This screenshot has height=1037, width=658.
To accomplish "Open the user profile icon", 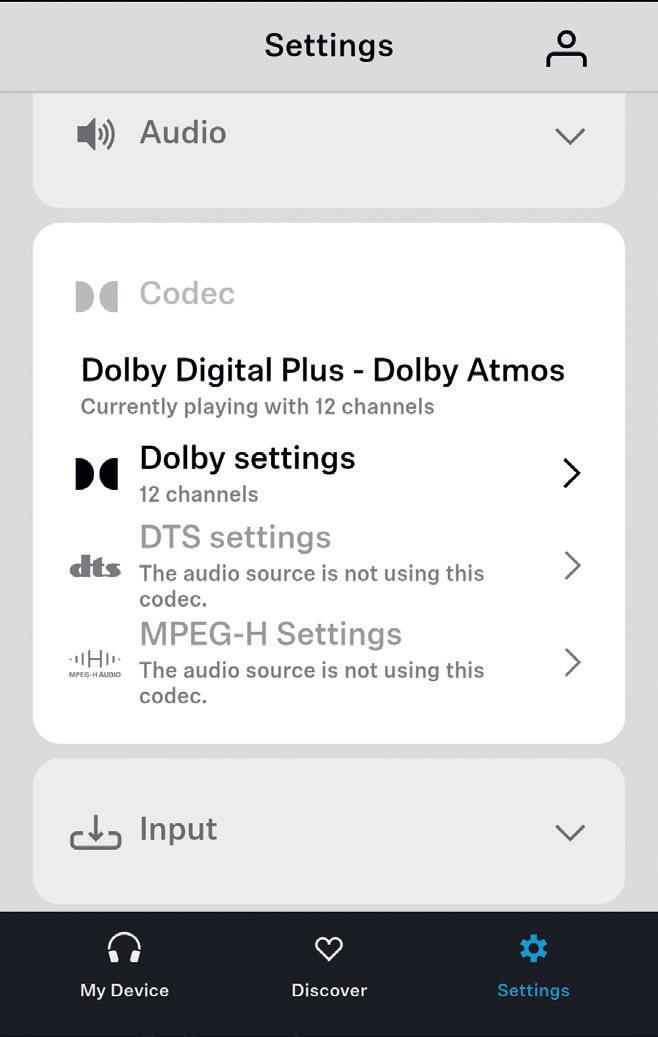I will 566,48.
